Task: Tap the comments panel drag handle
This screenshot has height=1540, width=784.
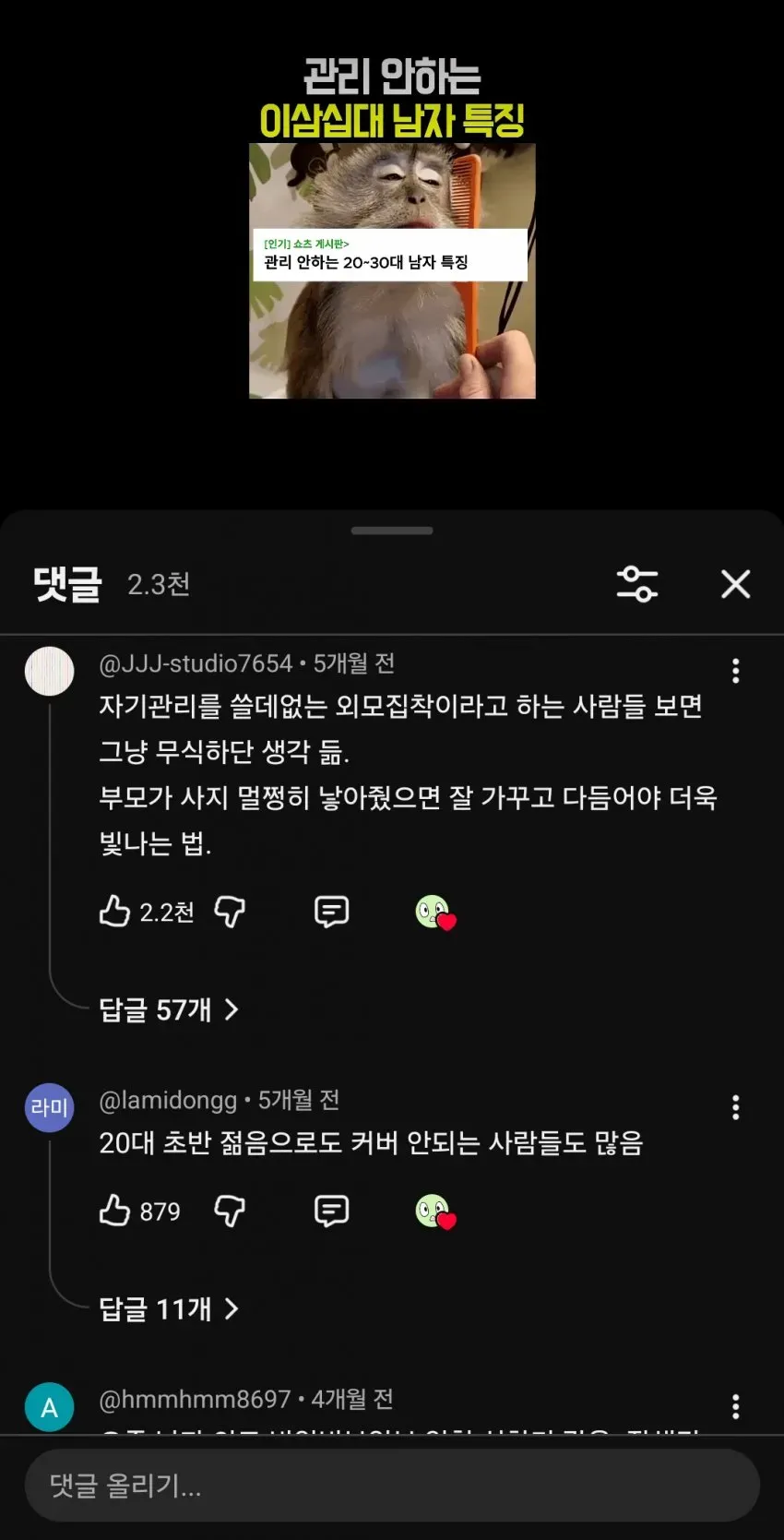Action: [x=392, y=531]
